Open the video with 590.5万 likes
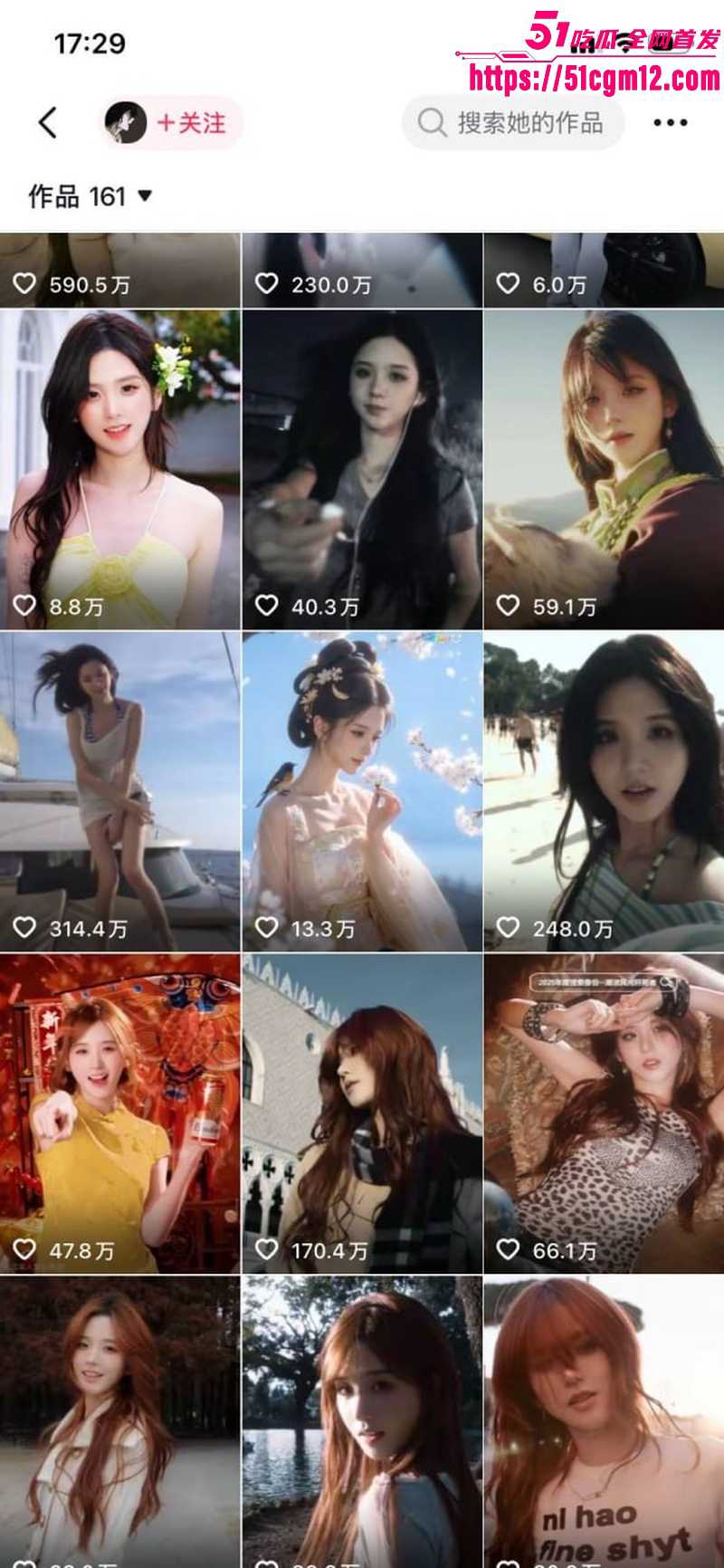Image resolution: width=724 pixels, height=1568 pixels. point(119,271)
